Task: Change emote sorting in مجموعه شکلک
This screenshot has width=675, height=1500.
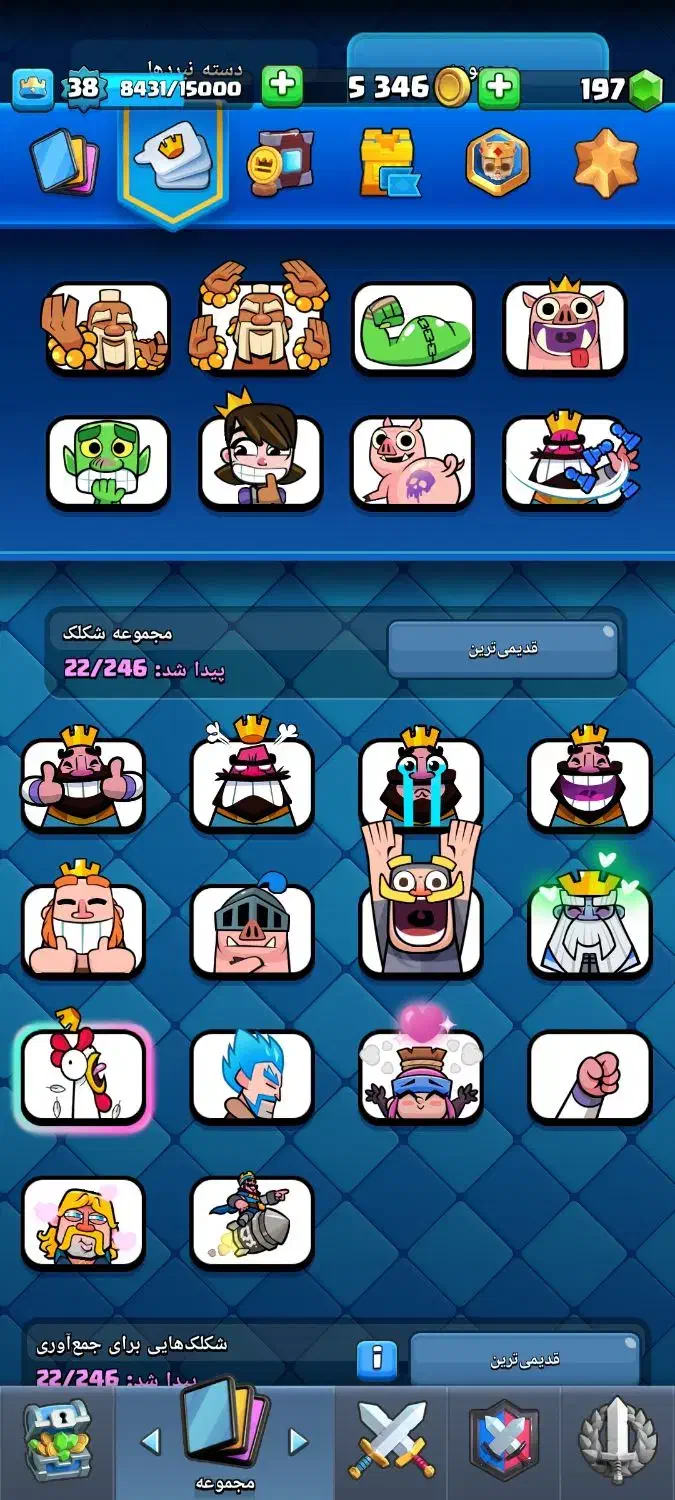Action: 503,649
